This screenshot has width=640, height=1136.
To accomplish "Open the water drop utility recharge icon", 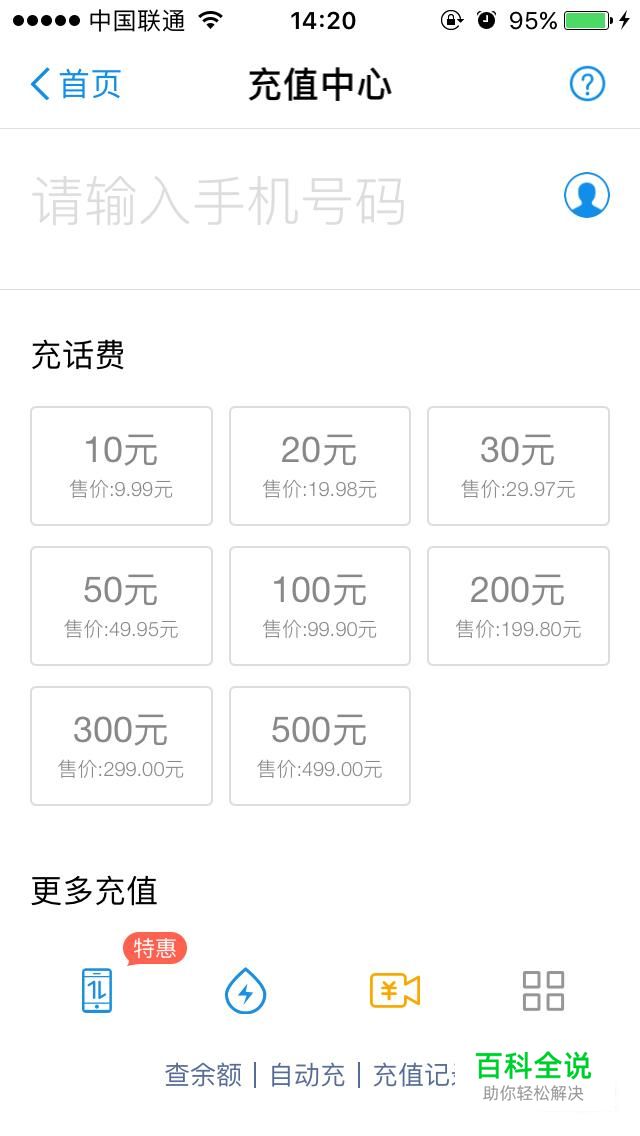I will tap(246, 990).
